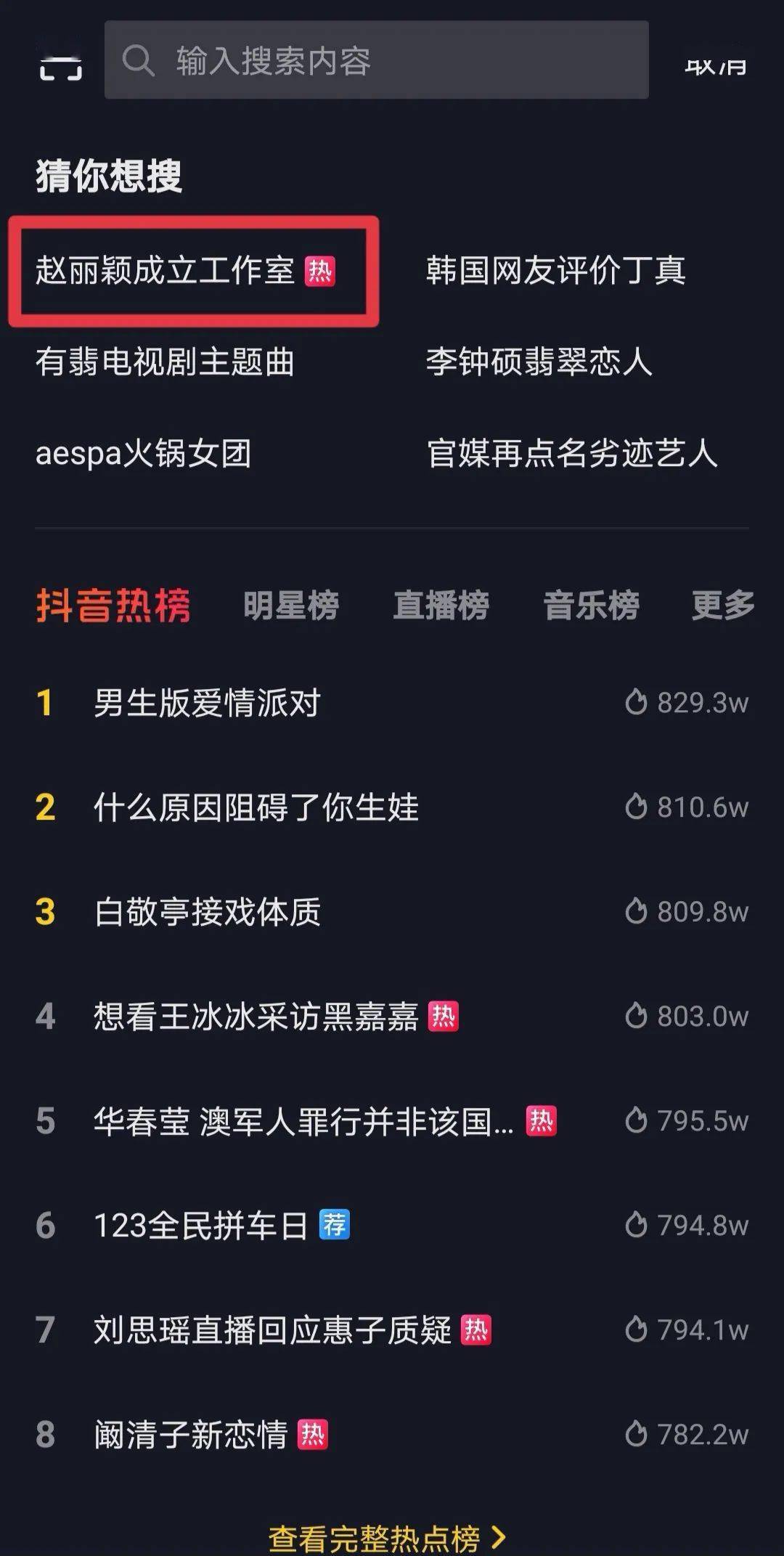784x1556 pixels.
Task: Choose suggestion aespa火锅女团
Action: 143,454
